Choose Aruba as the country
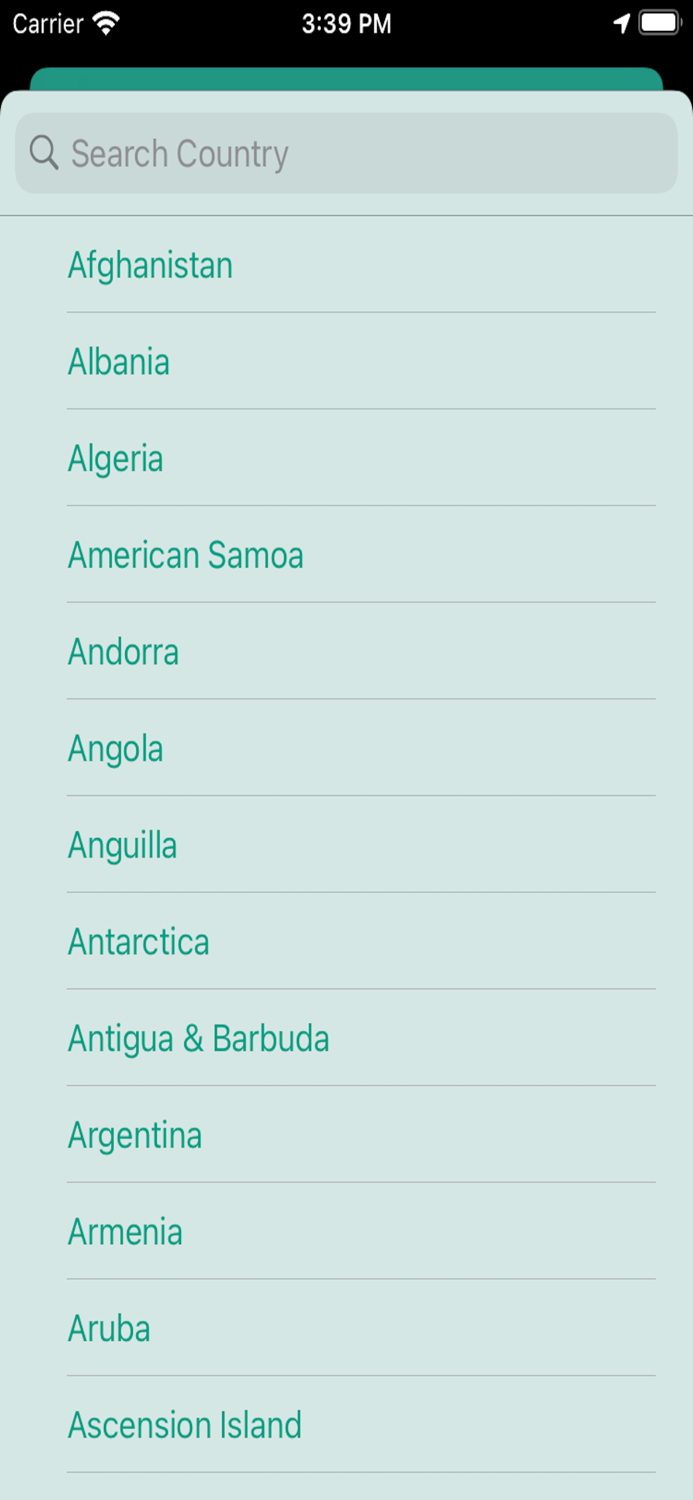Image resolution: width=693 pixels, height=1500 pixels. click(x=109, y=1329)
